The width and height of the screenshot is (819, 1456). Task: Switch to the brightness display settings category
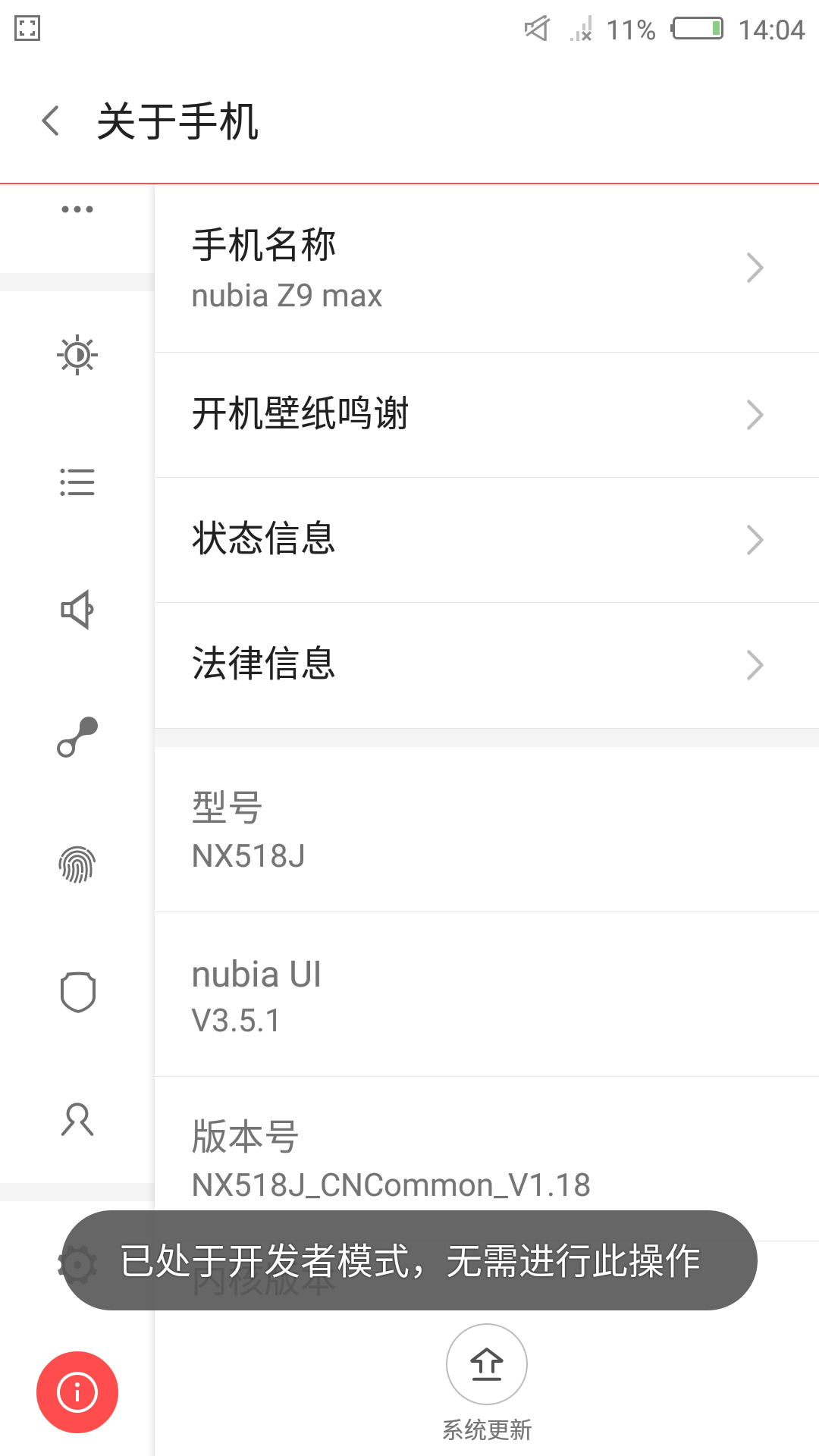click(x=77, y=355)
